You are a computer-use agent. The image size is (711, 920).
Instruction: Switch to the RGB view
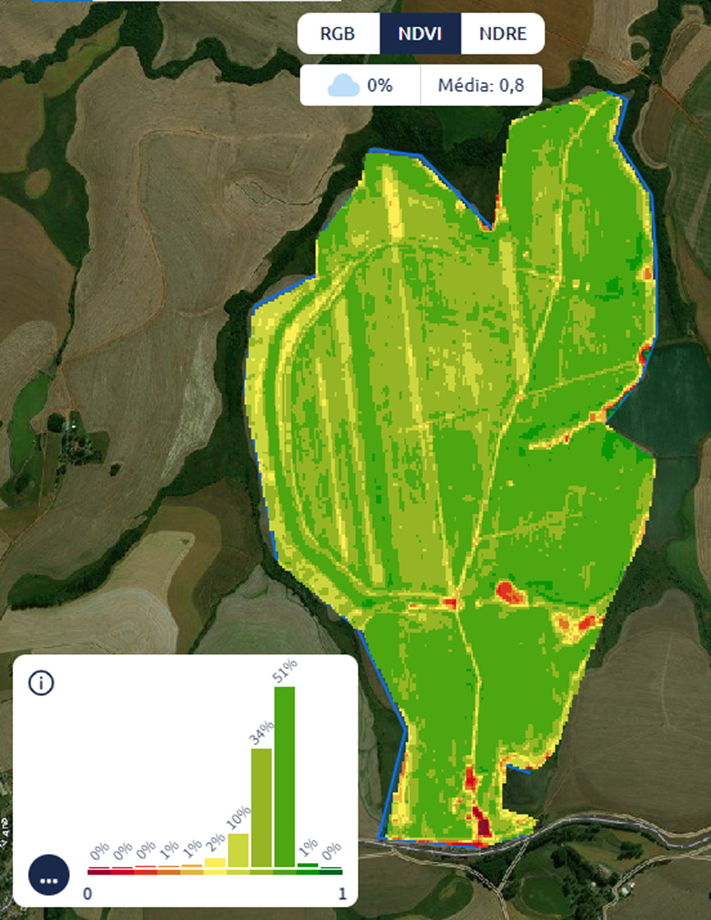coord(338,33)
